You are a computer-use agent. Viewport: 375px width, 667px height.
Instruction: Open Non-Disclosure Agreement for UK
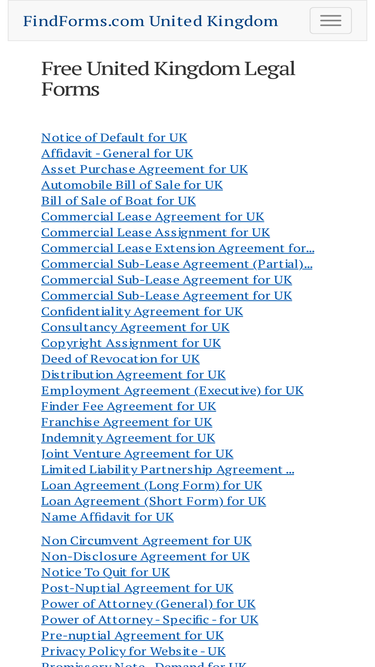[145, 556]
